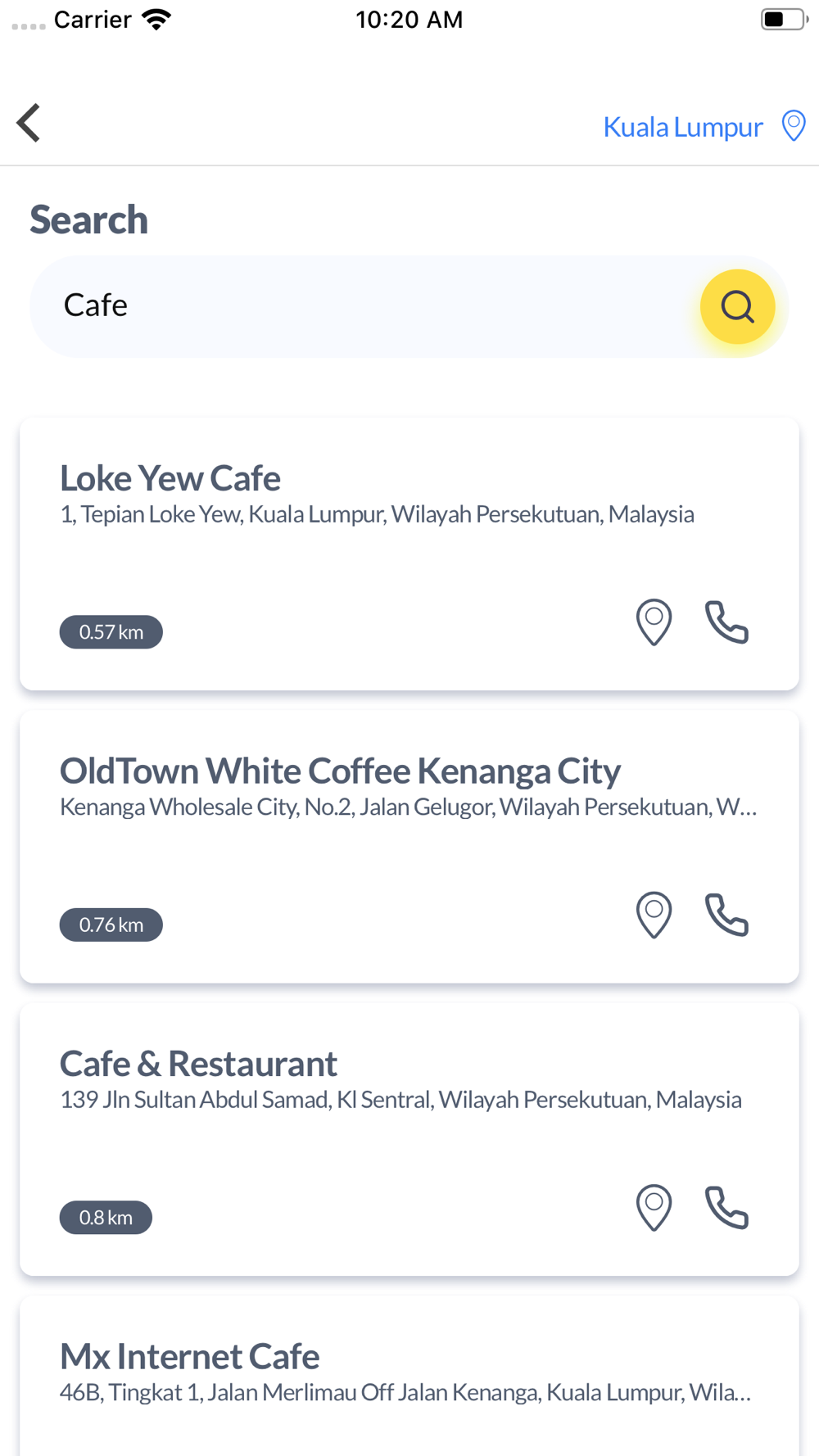The height and width of the screenshot is (1456, 819).
Task: Open the Loke Yew Cafe result
Action: click(409, 554)
